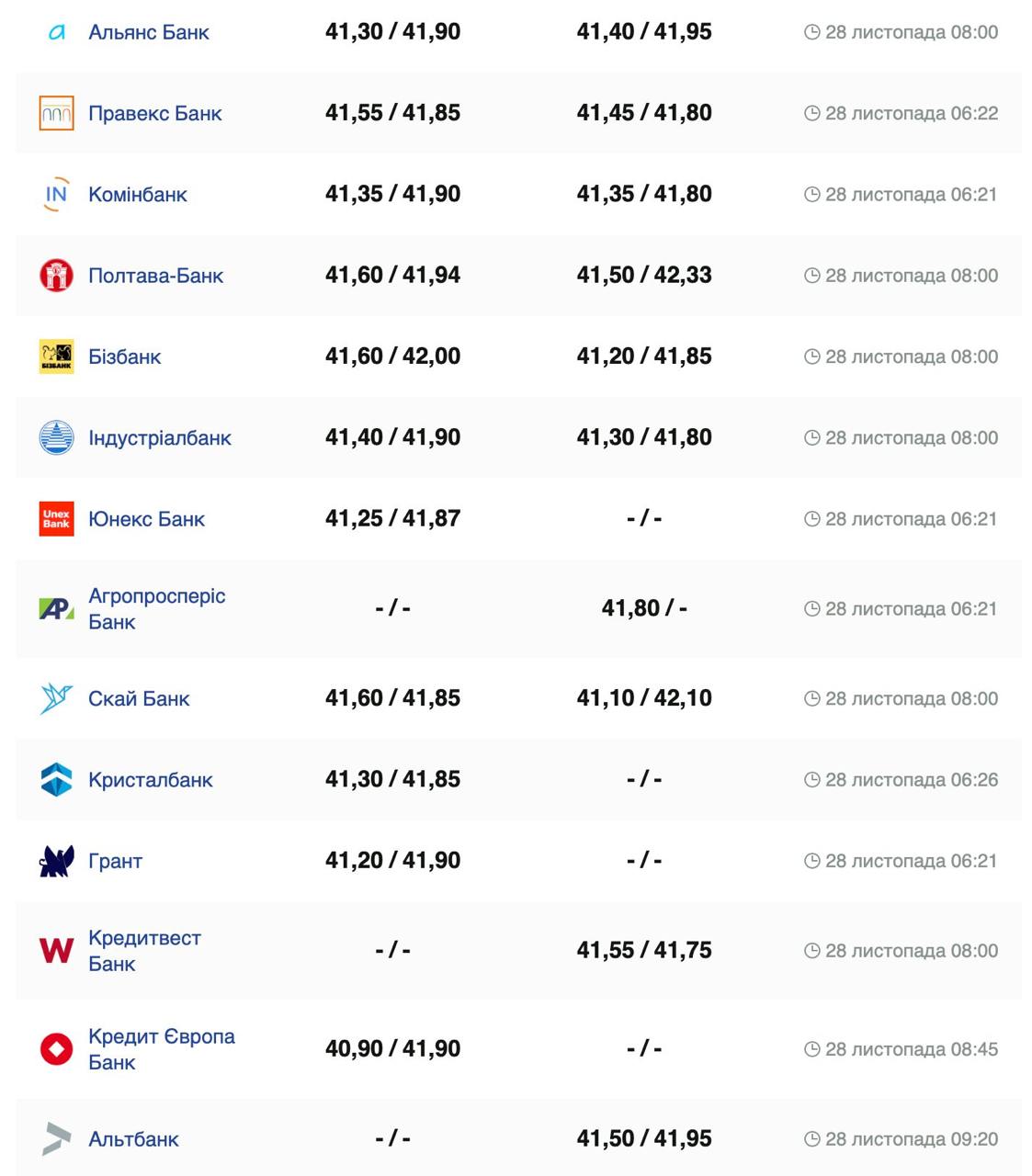Screen dimensions: 1032x1176
Task: Open Правекс Банк details
Action: click(154, 113)
